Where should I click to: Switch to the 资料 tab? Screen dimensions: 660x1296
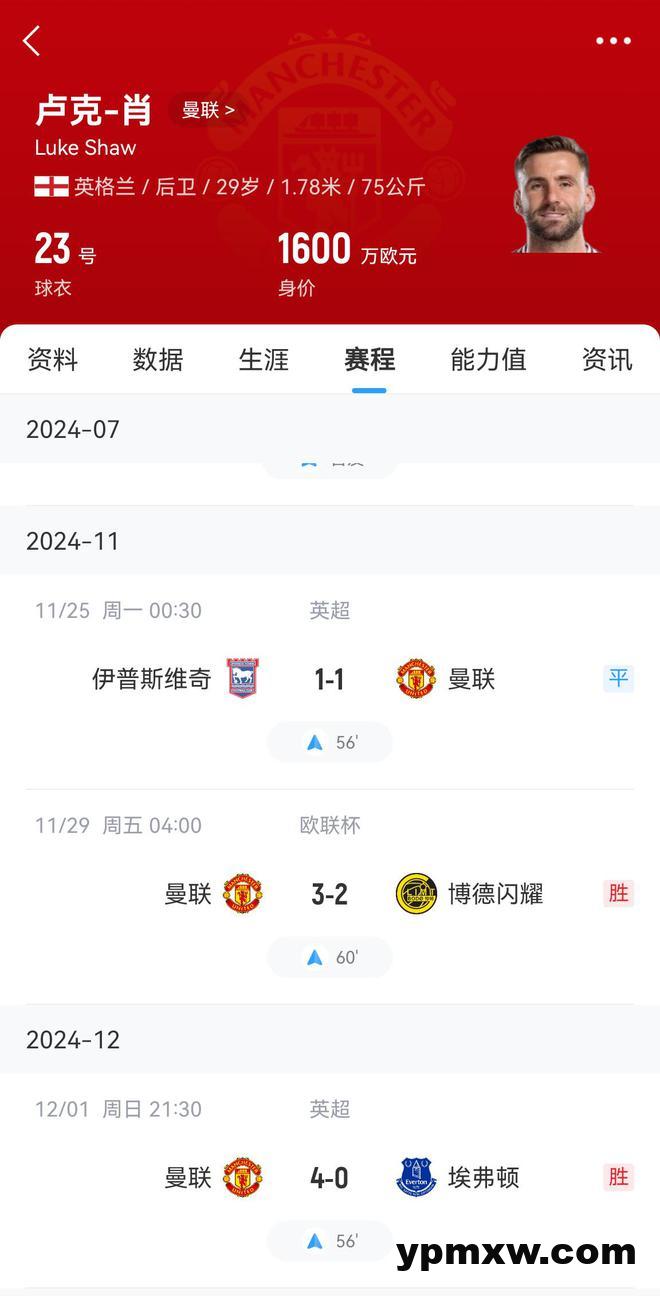click(x=52, y=360)
